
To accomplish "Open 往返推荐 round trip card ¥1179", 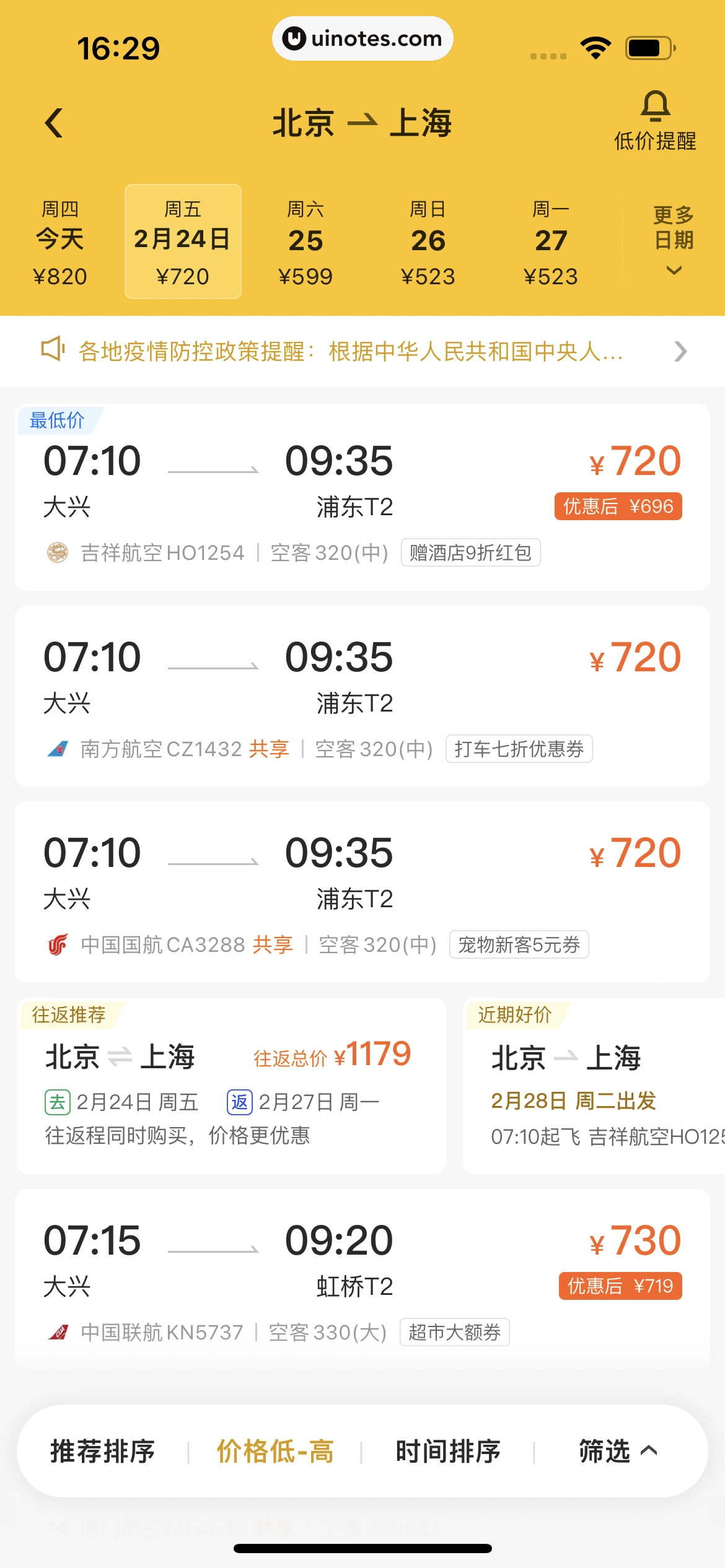I will click(231, 1086).
